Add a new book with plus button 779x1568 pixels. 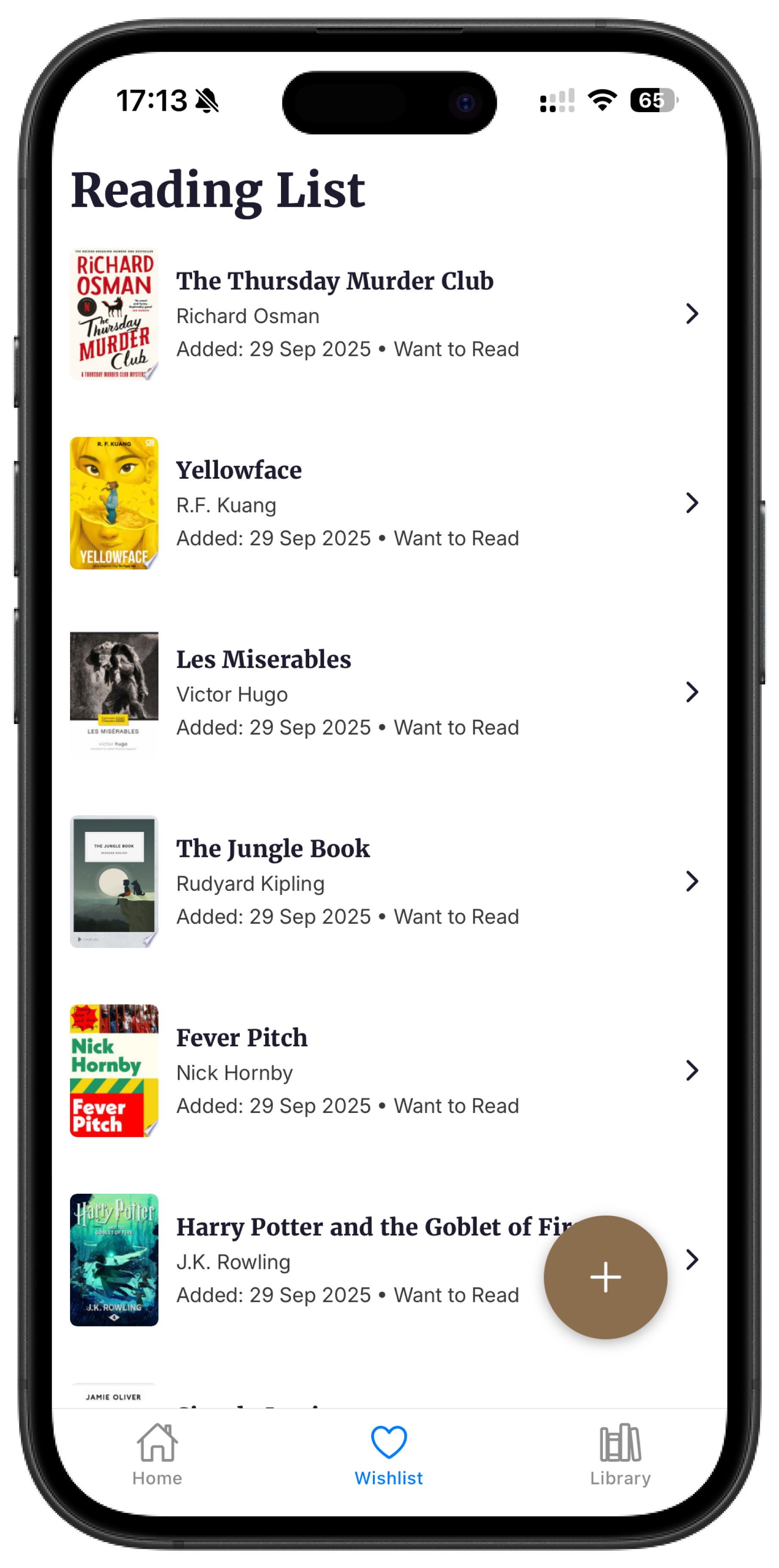[605, 1276]
